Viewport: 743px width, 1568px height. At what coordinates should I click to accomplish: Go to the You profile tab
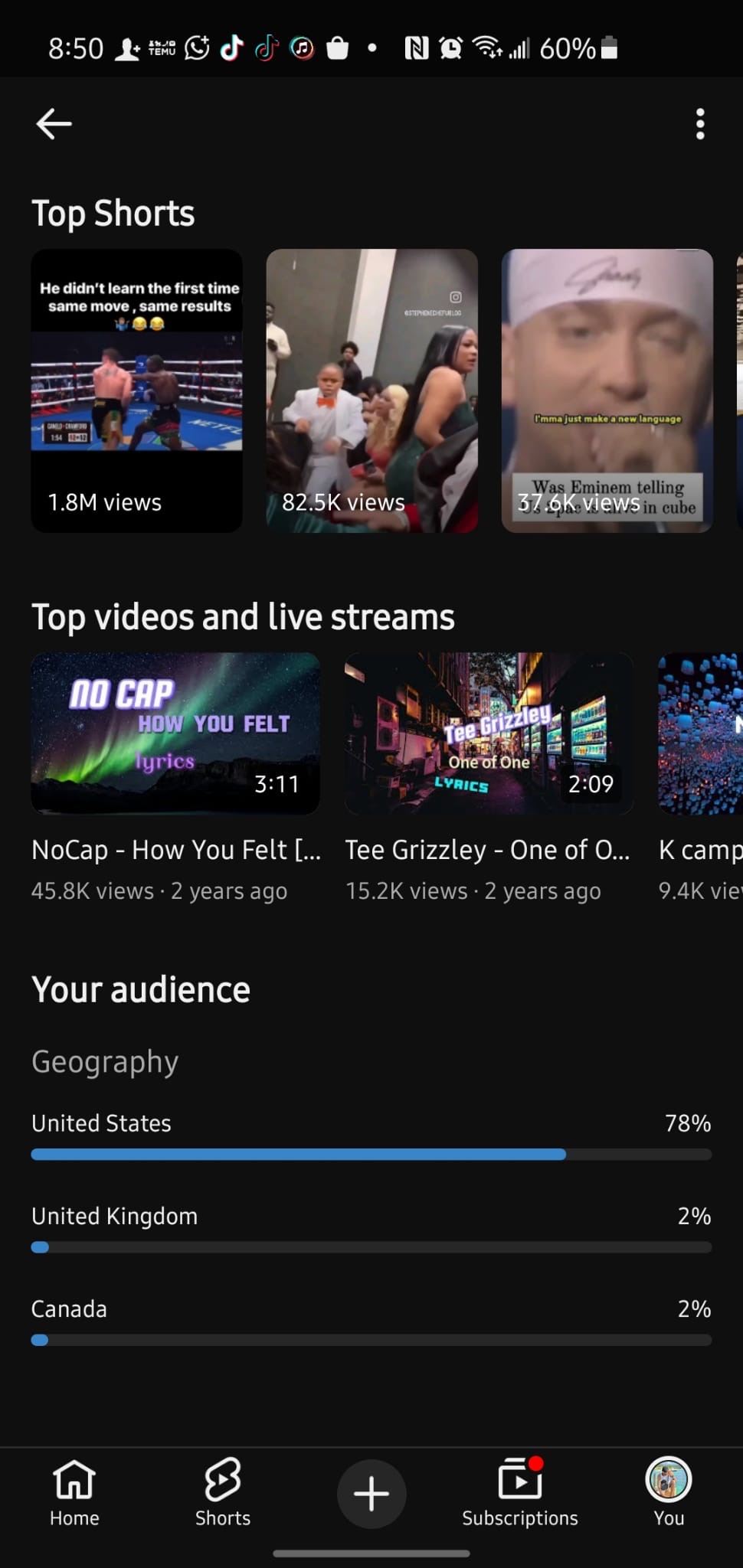tap(669, 1493)
